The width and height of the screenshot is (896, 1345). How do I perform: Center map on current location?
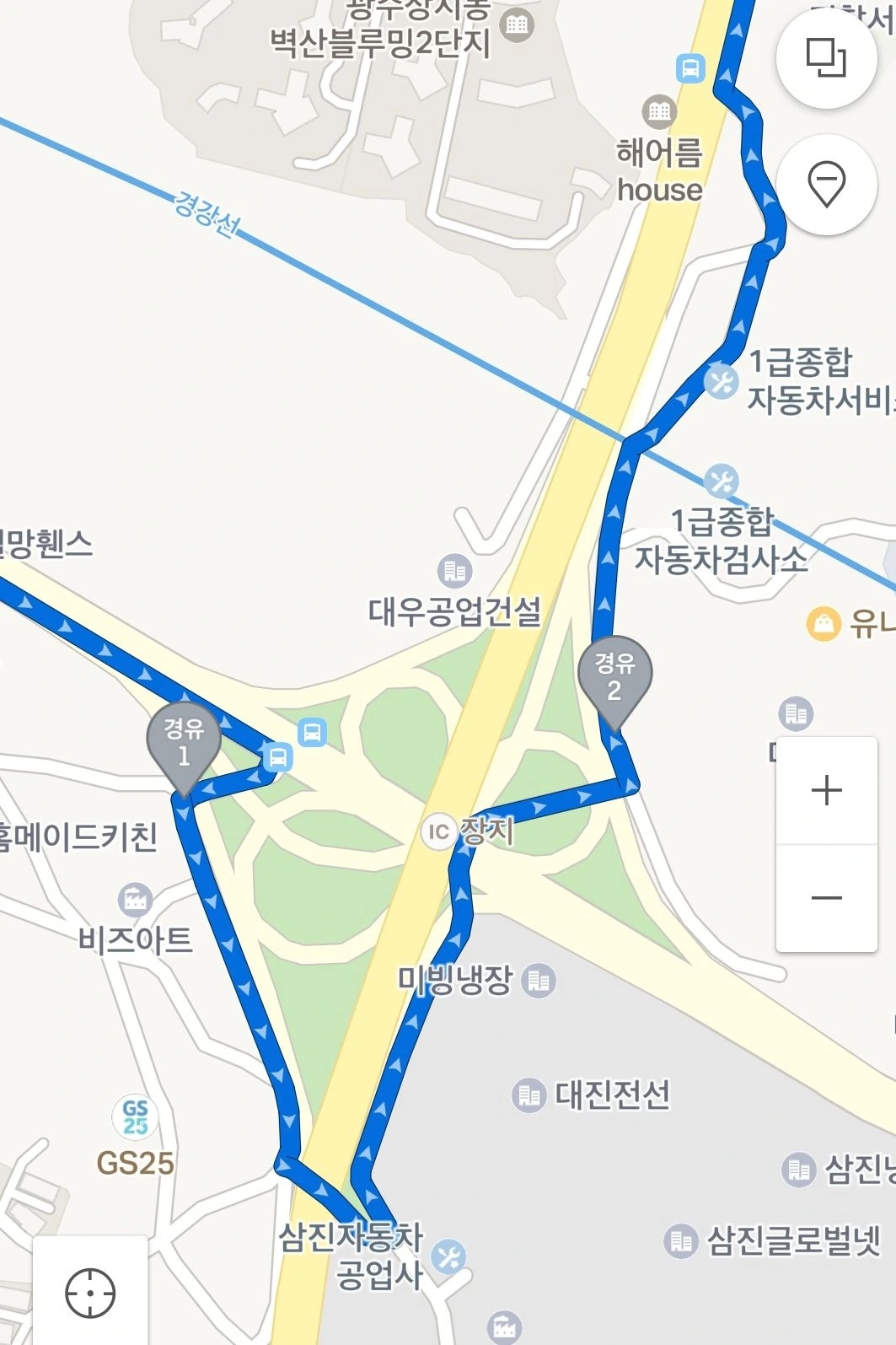pos(90,1292)
